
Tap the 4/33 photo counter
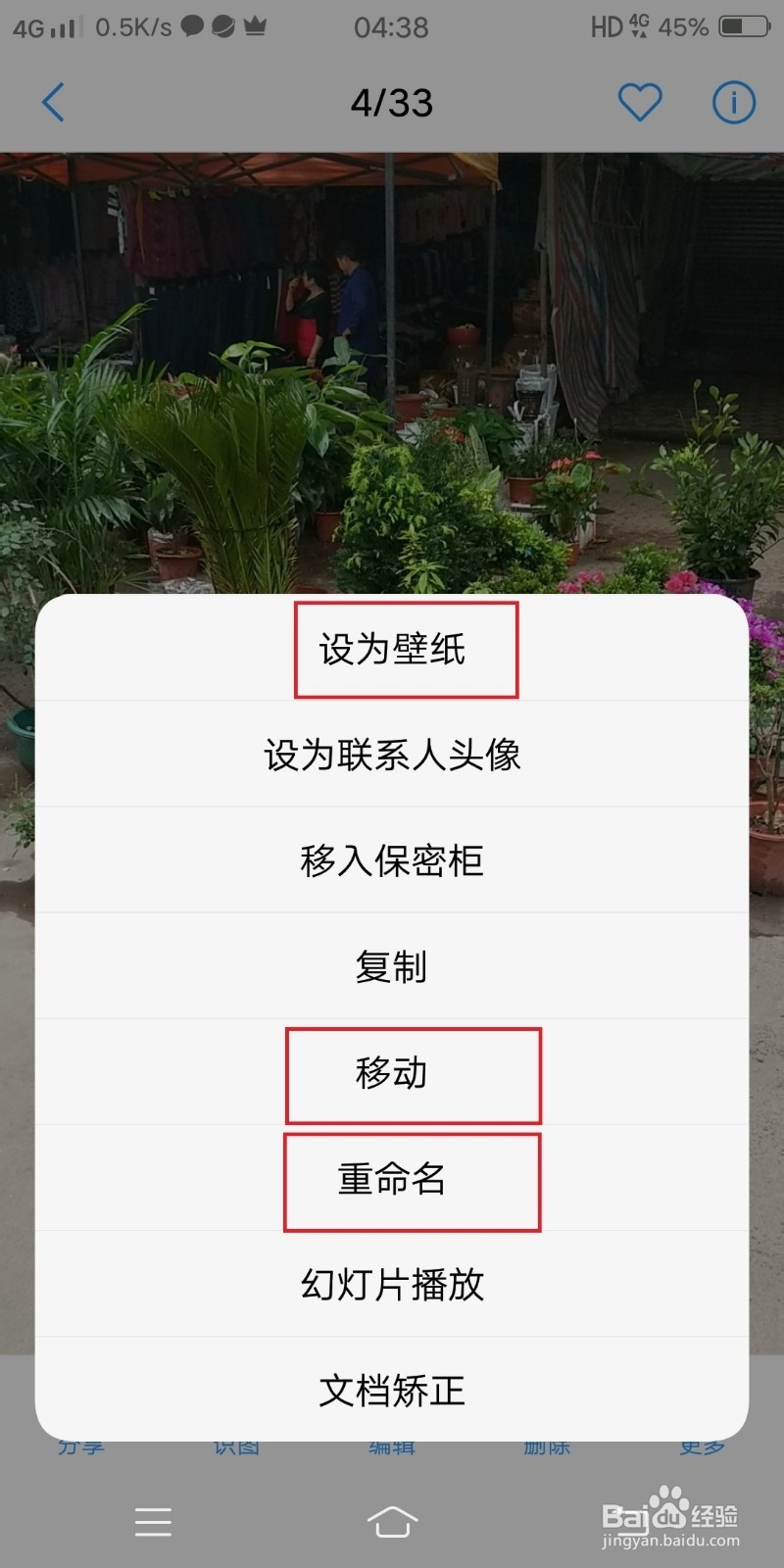coord(392,102)
